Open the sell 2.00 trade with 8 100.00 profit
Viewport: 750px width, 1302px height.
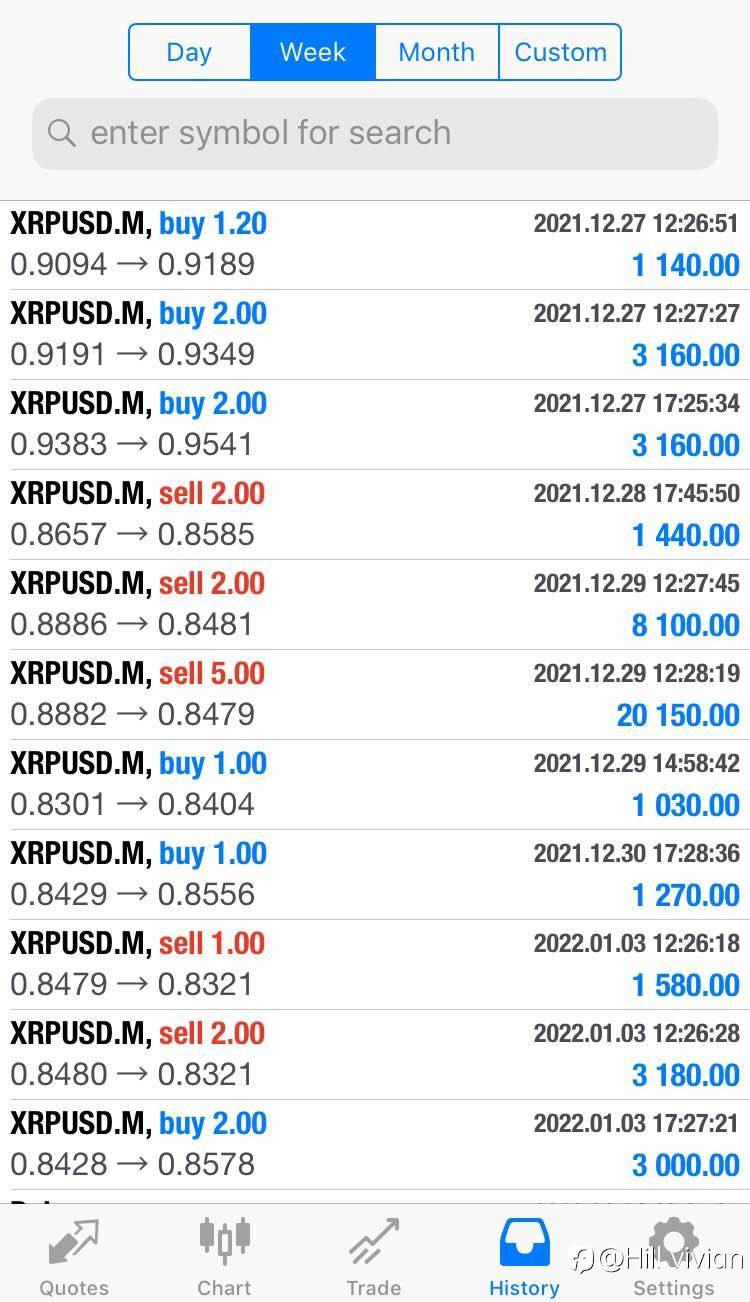click(x=375, y=605)
